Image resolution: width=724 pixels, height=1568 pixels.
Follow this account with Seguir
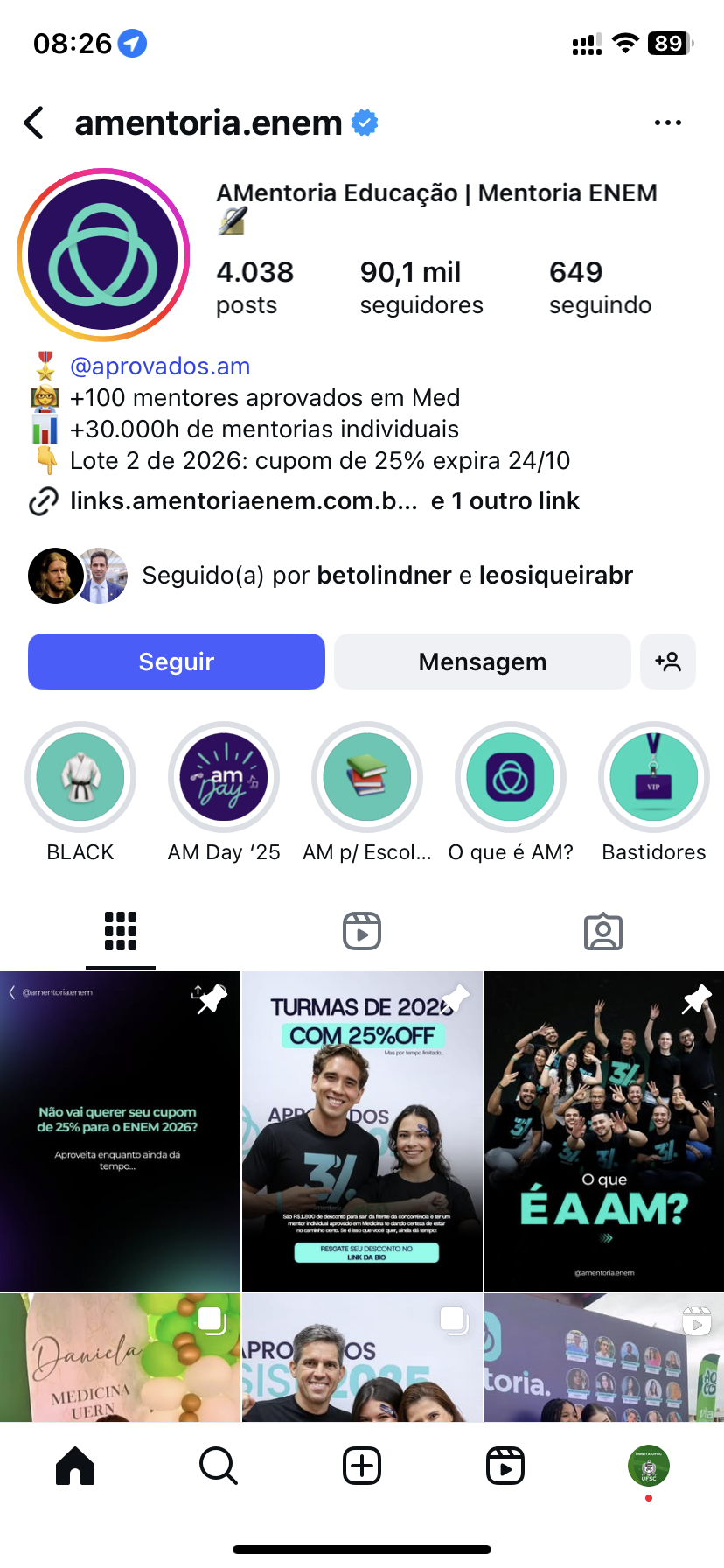[x=177, y=661]
